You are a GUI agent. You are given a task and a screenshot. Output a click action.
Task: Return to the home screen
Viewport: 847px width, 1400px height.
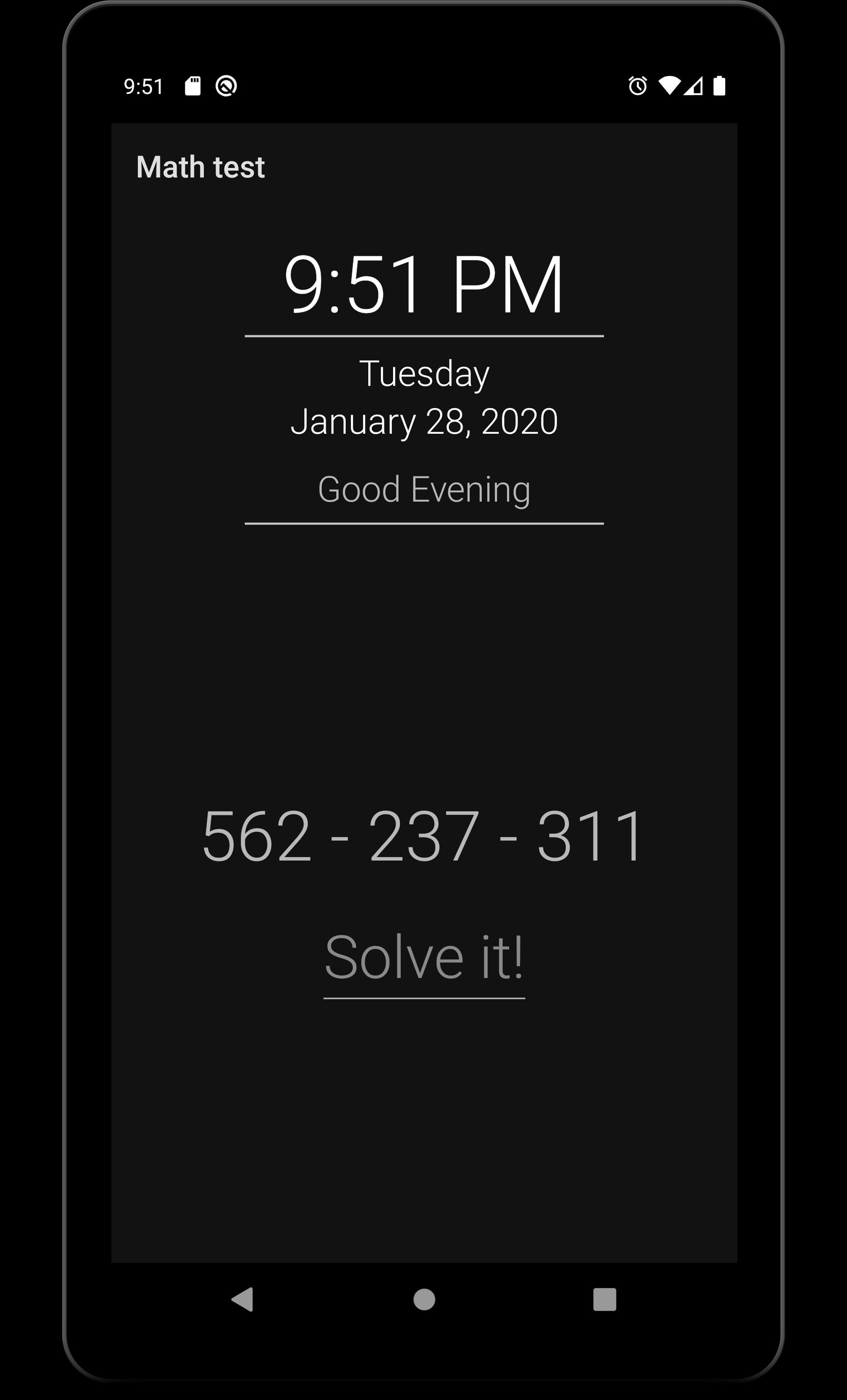click(424, 1299)
